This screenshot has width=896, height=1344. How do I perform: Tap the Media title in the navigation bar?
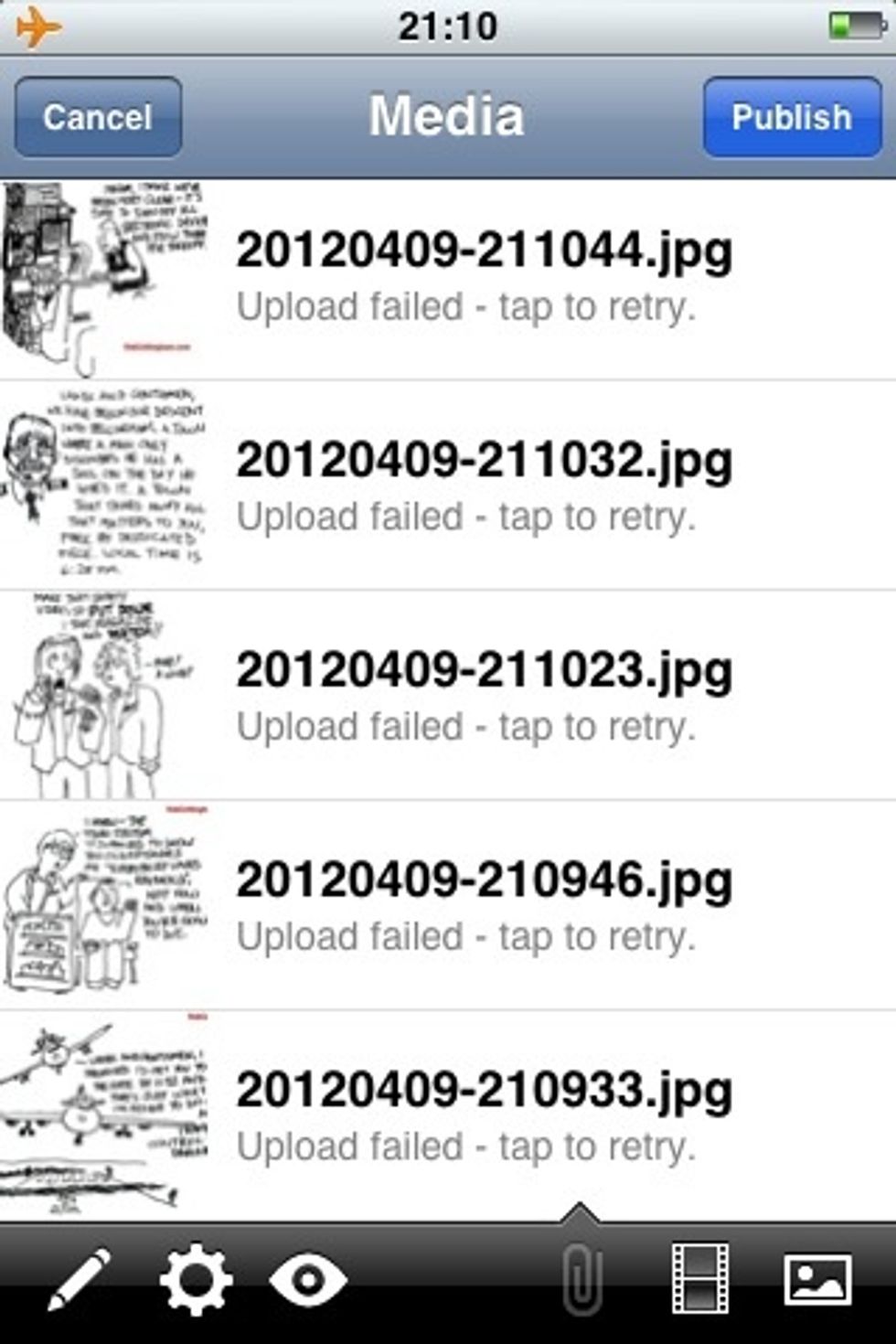[448, 116]
